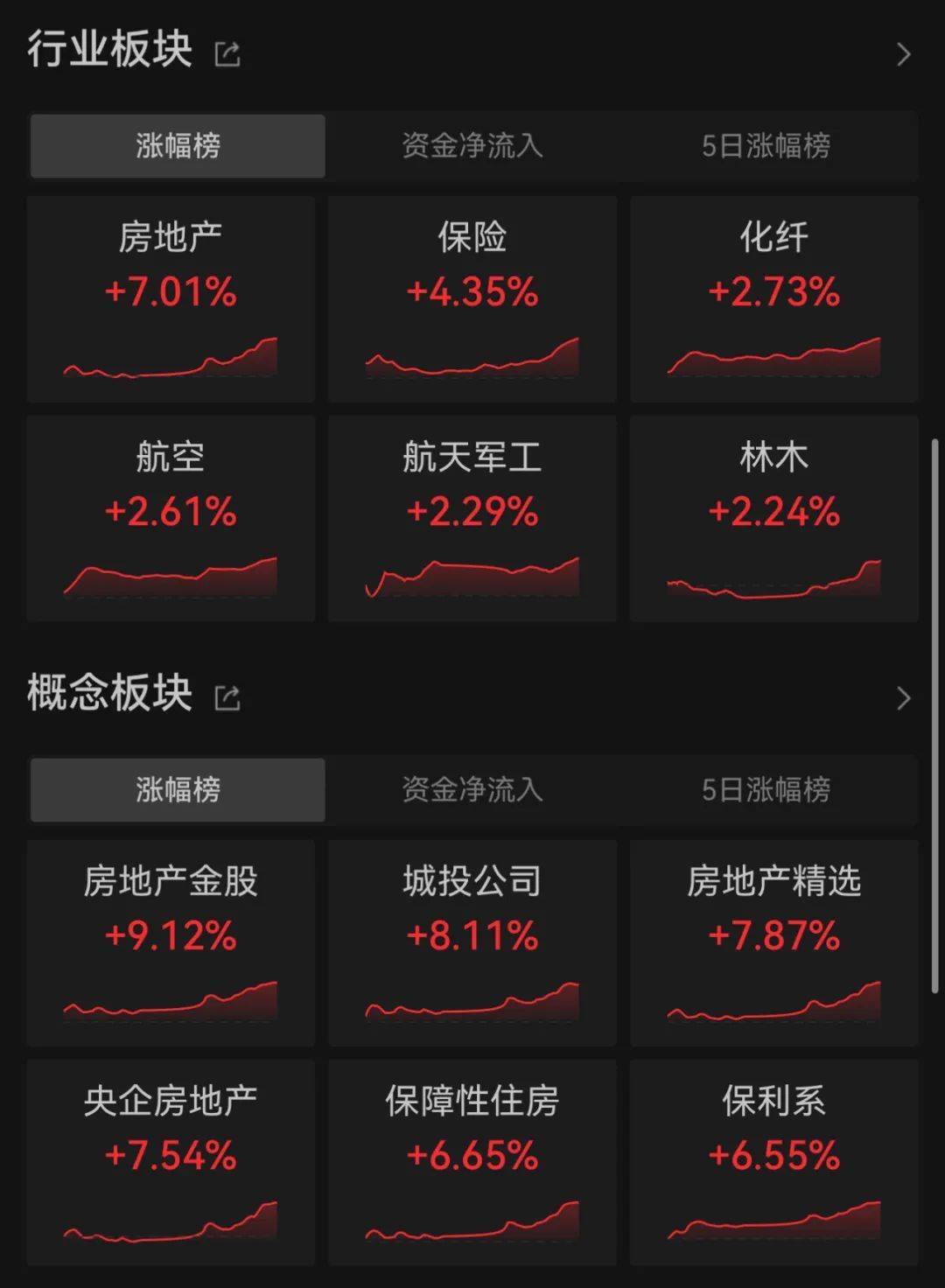Open the share icon next to 行业板块

click(x=227, y=53)
